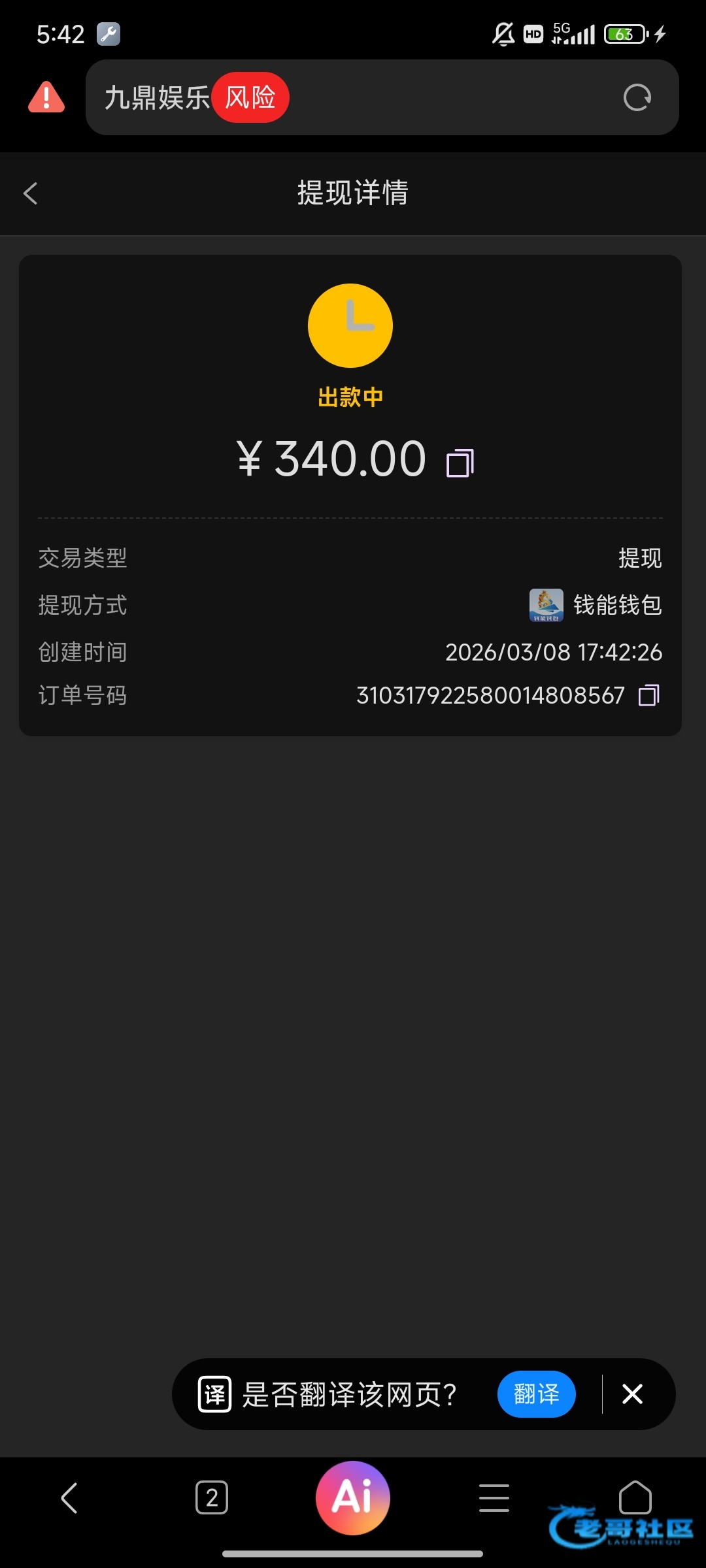The width and height of the screenshot is (706, 1568).
Task: Dismiss the translate page prompt
Action: click(632, 1394)
